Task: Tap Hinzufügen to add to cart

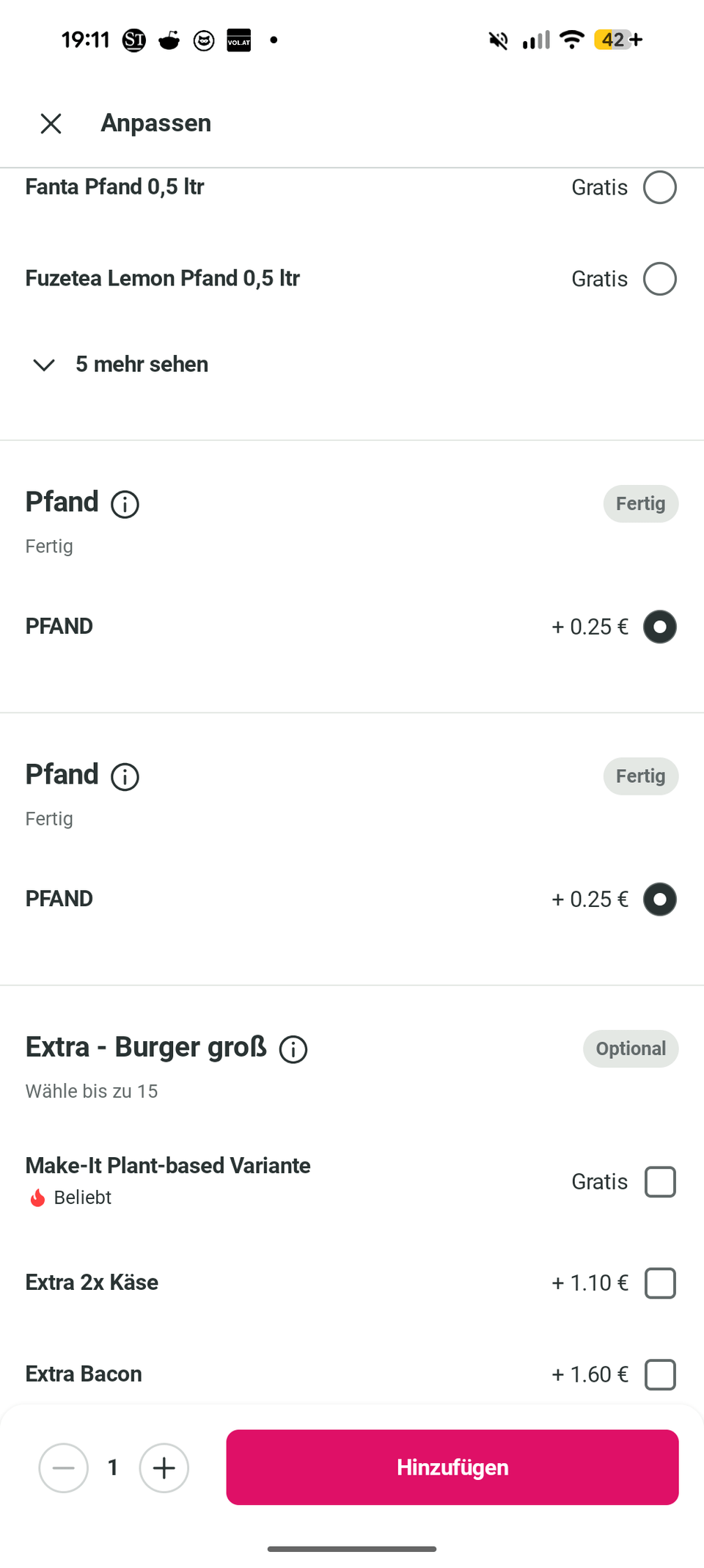Action: coord(452,1467)
